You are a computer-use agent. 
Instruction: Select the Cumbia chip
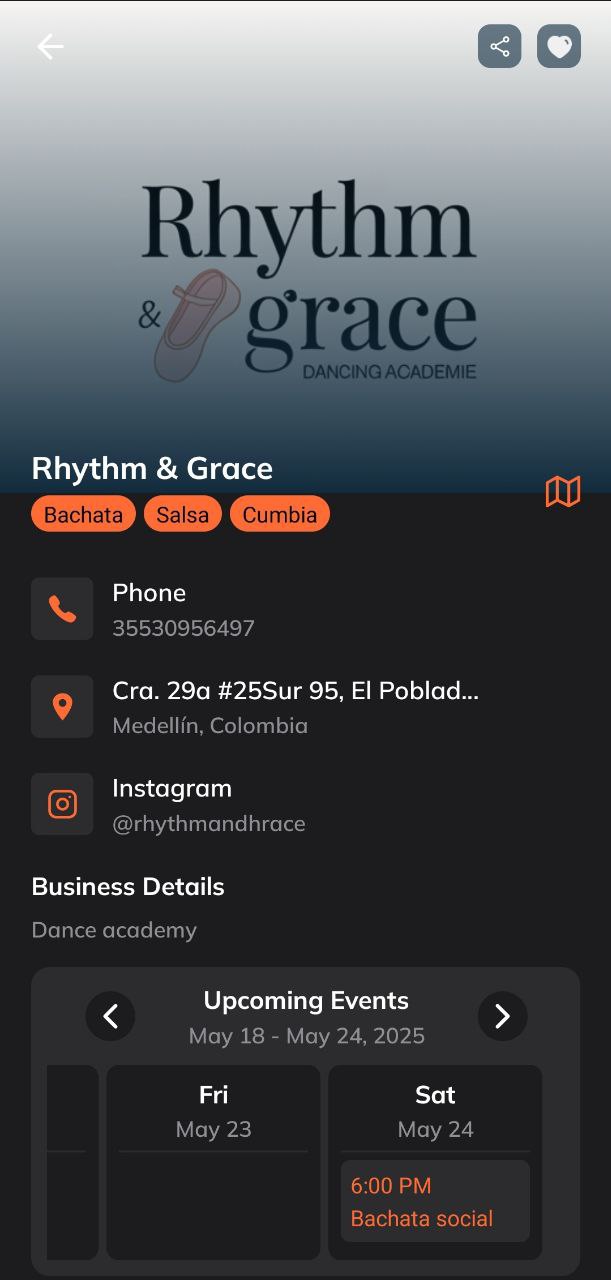[x=279, y=515]
